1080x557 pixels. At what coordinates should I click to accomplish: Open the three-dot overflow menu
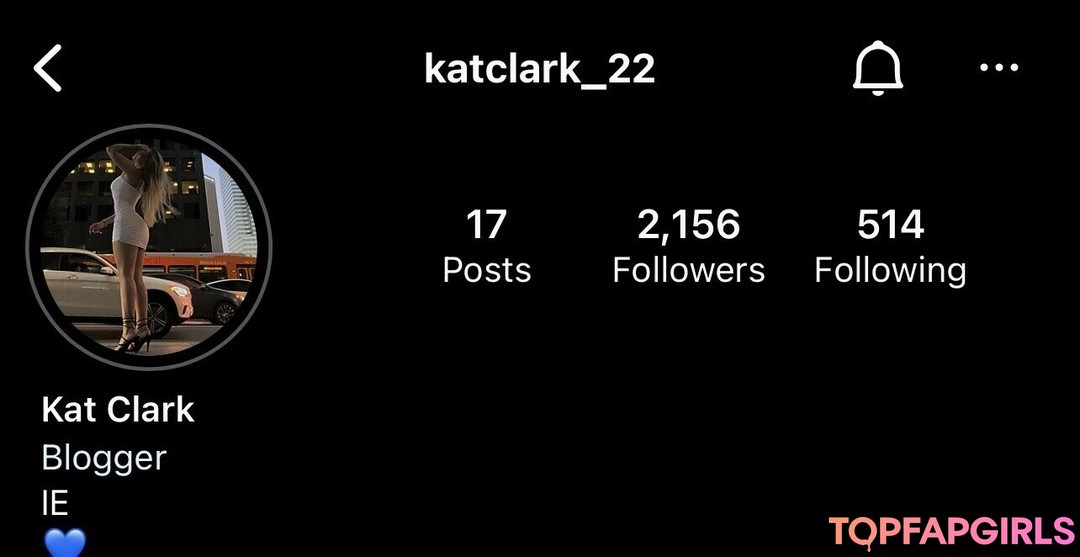[998, 69]
